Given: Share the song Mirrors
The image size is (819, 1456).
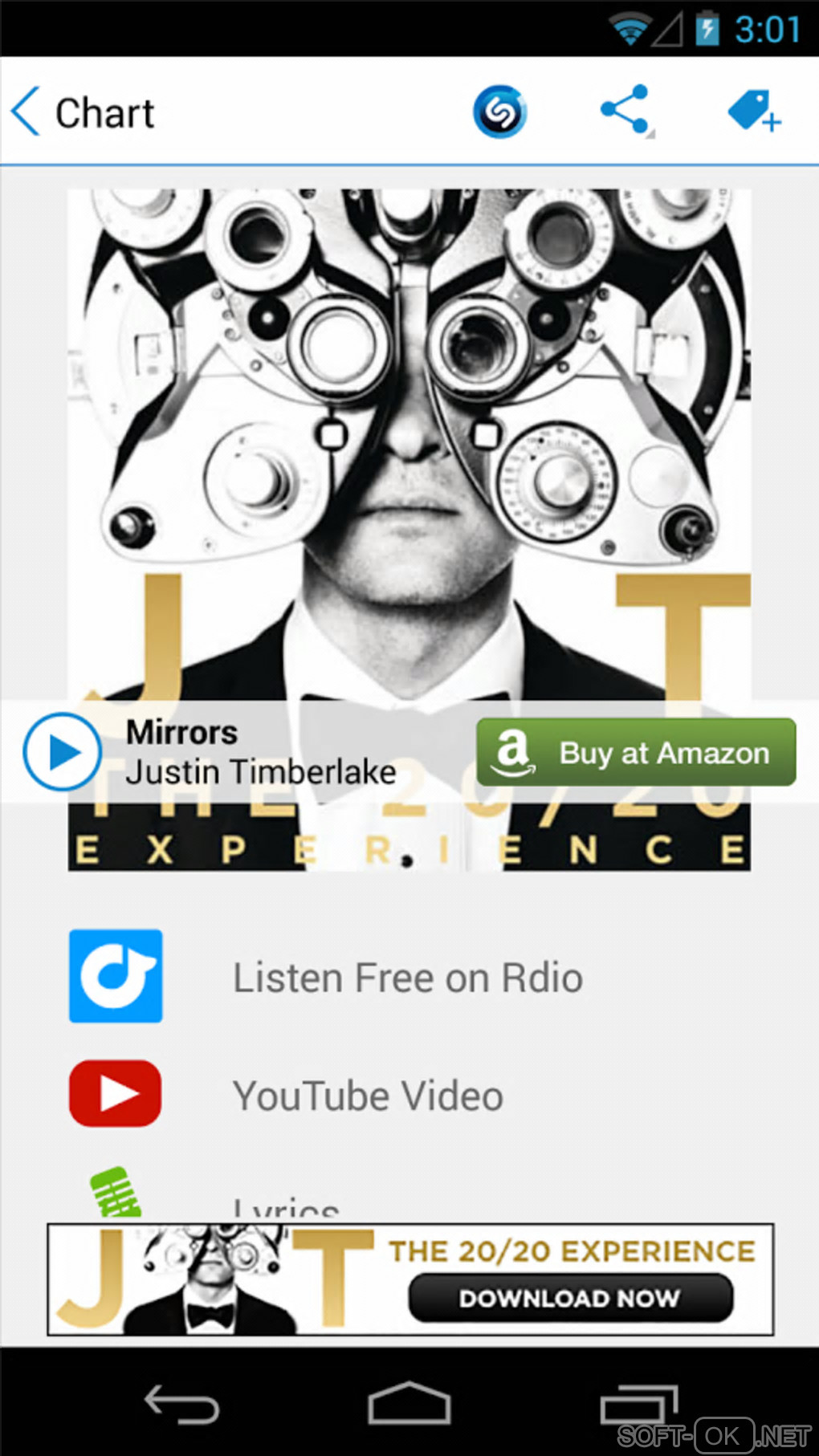Looking at the screenshot, I should 625,110.
